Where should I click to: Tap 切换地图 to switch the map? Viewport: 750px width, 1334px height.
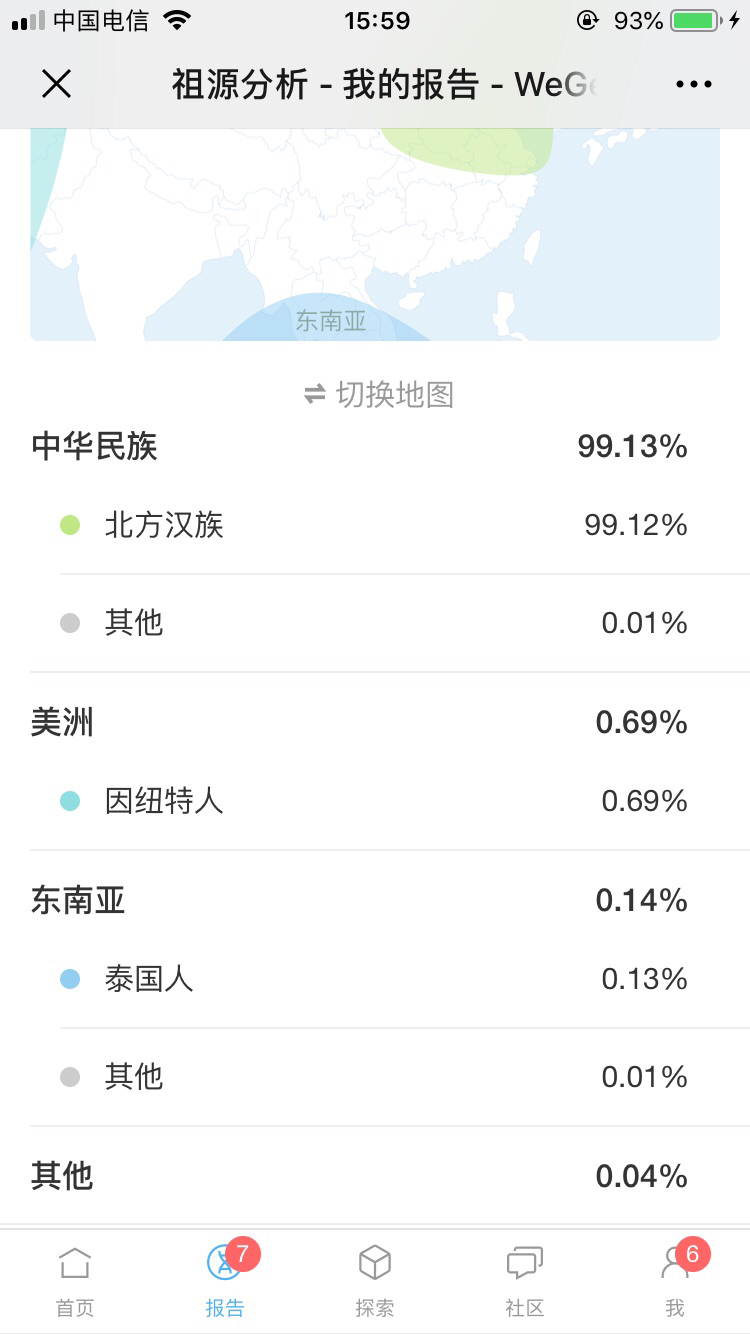coord(379,395)
